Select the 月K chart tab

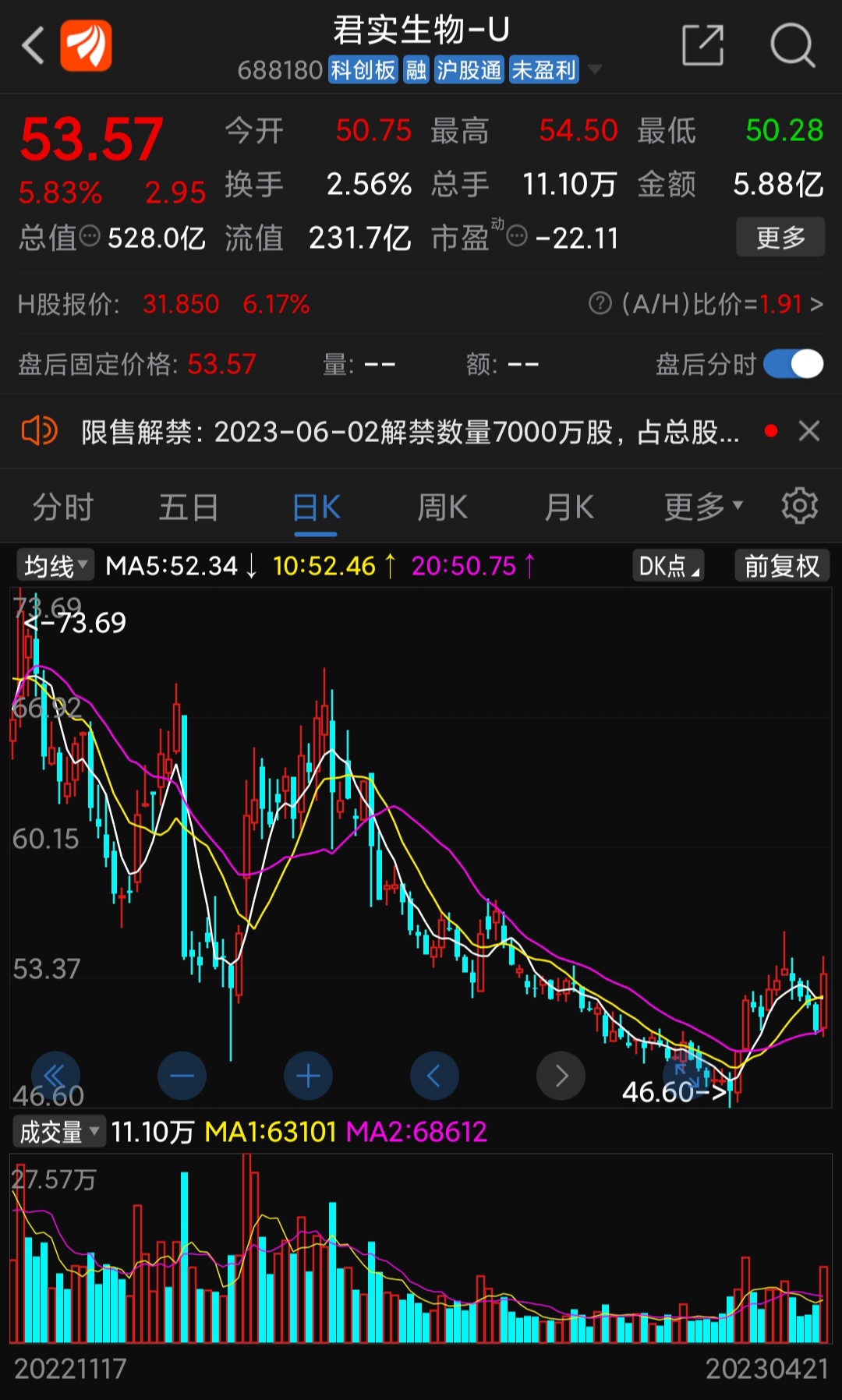click(x=569, y=507)
